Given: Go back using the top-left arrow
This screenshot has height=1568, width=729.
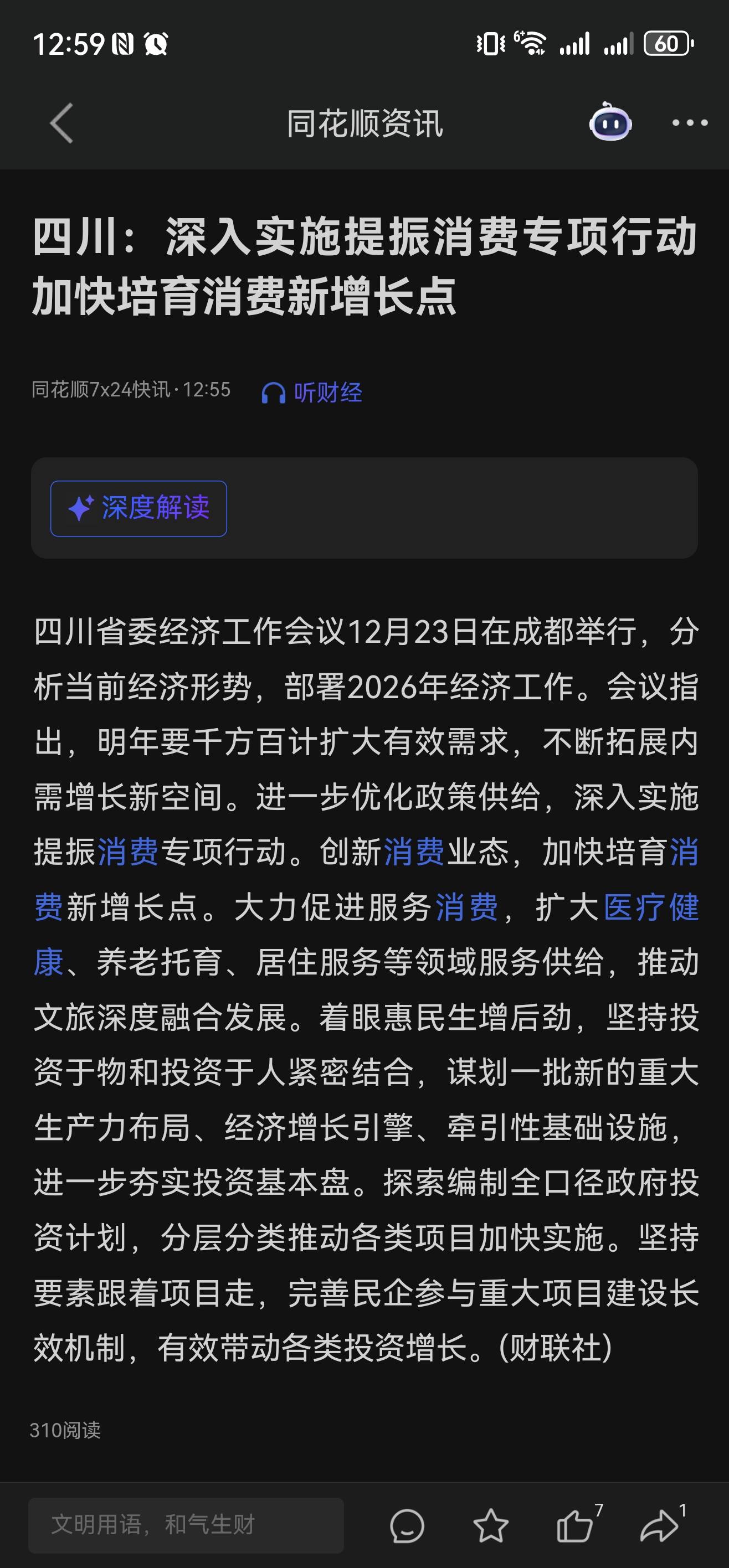Looking at the screenshot, I should click(x=61, y=123).
